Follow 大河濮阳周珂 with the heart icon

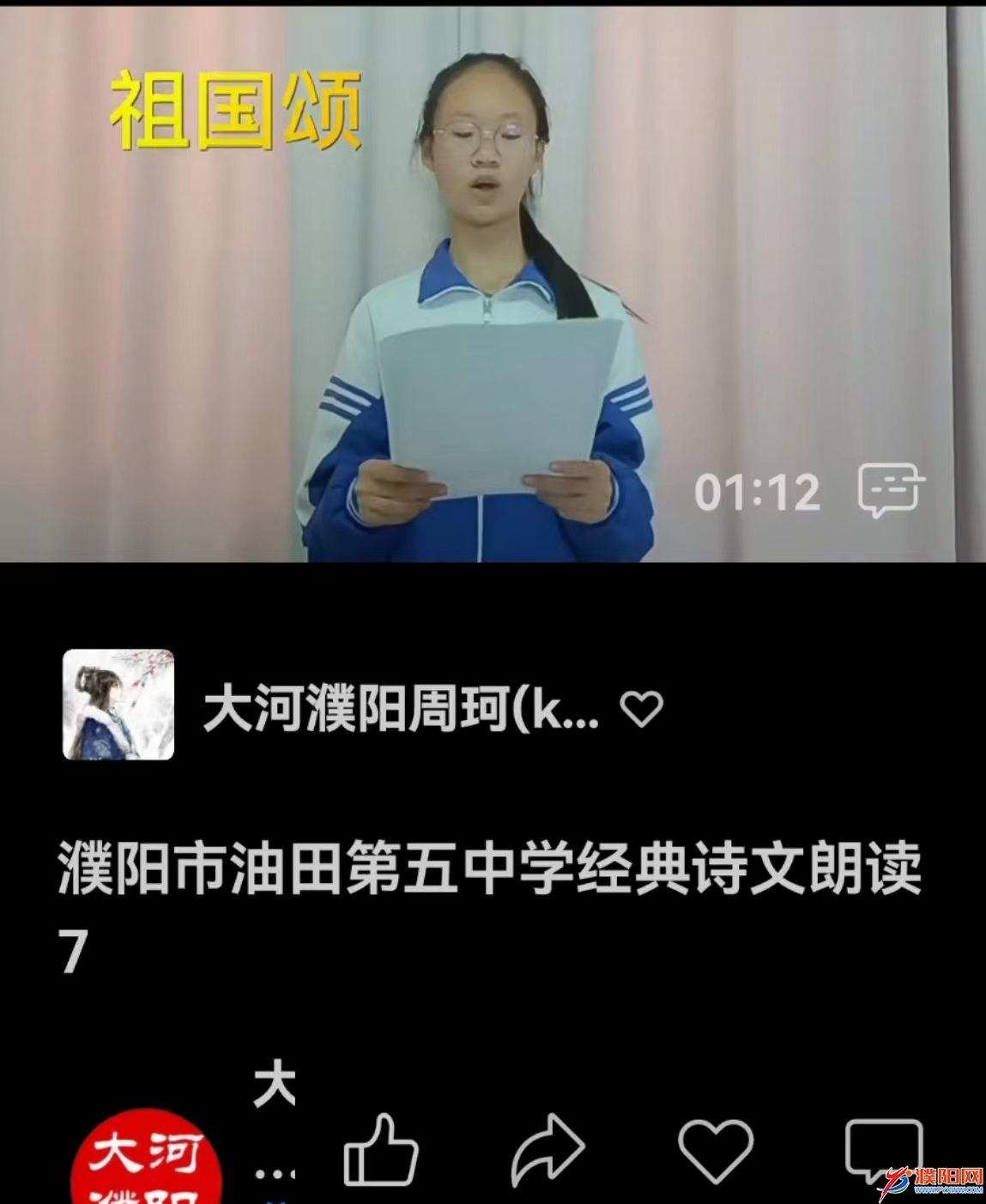(x=641, y=709)
